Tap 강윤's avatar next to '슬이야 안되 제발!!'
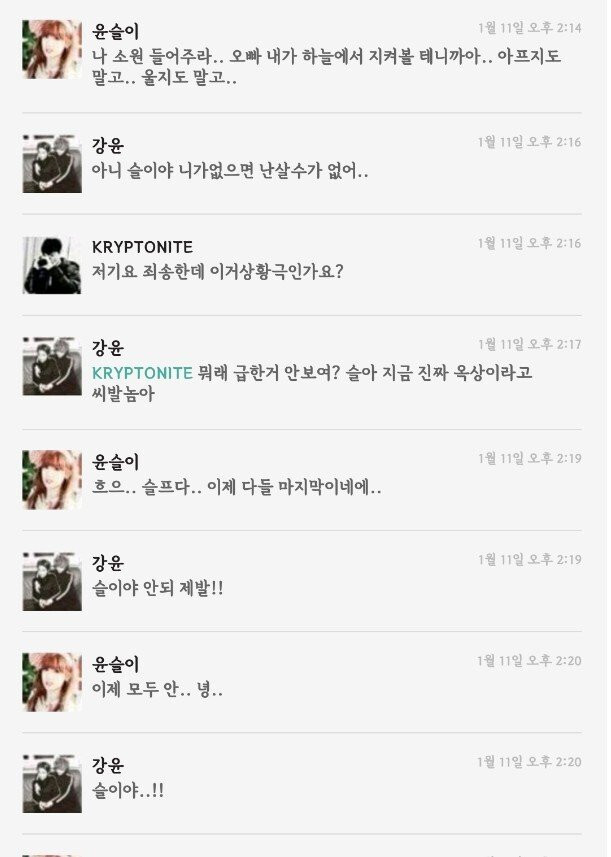Image resolution: width=611 pixels, height=857 pixels. [x=52, y=581]
